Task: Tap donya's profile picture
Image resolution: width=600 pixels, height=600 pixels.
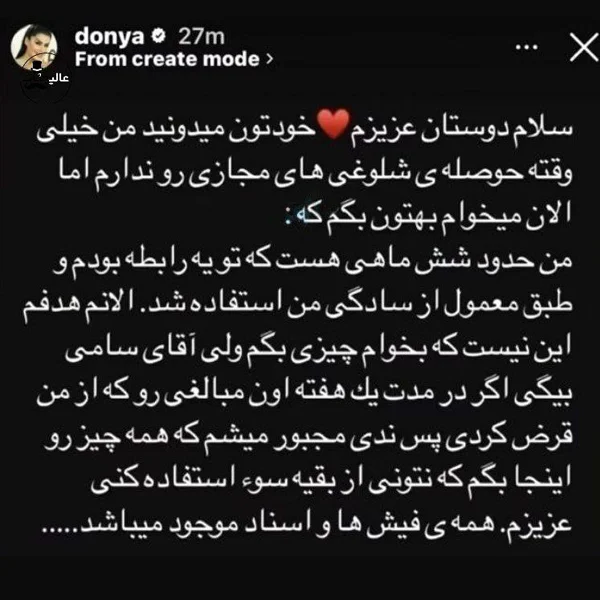Action: [36, 46]
